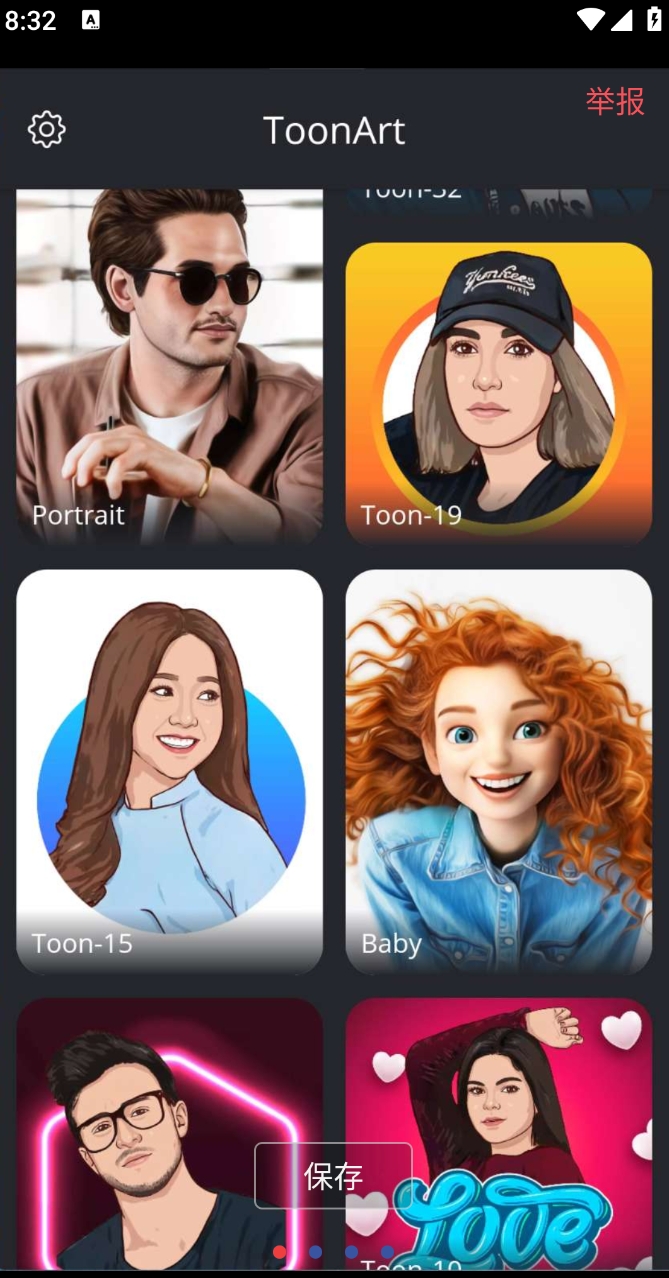Select the Portrait style card
Screen dimensions: 669x1278
pyautogui.click(x=169, y=370)
